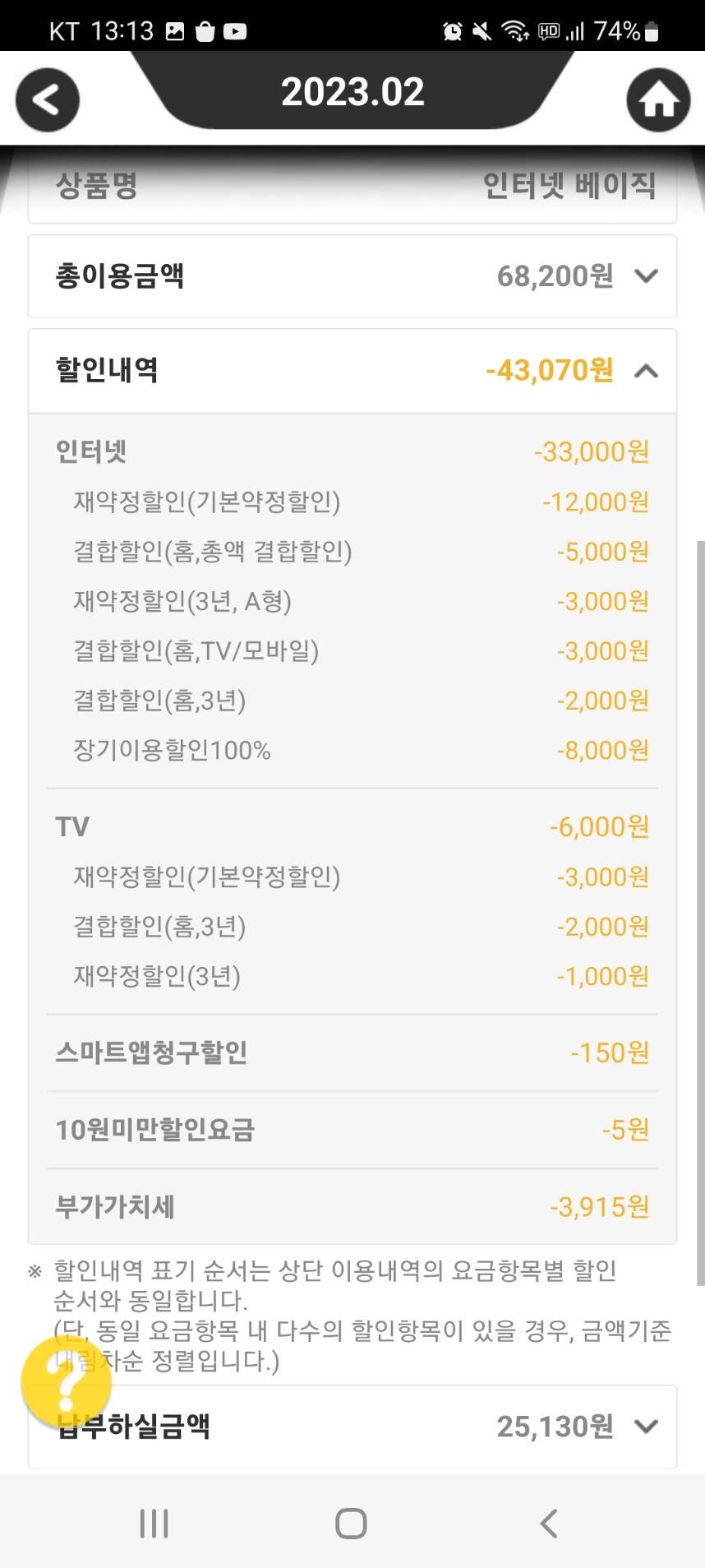The image size is (705, 1568).
Task: Tap the system back button
Action: (x=549, y=1524)
